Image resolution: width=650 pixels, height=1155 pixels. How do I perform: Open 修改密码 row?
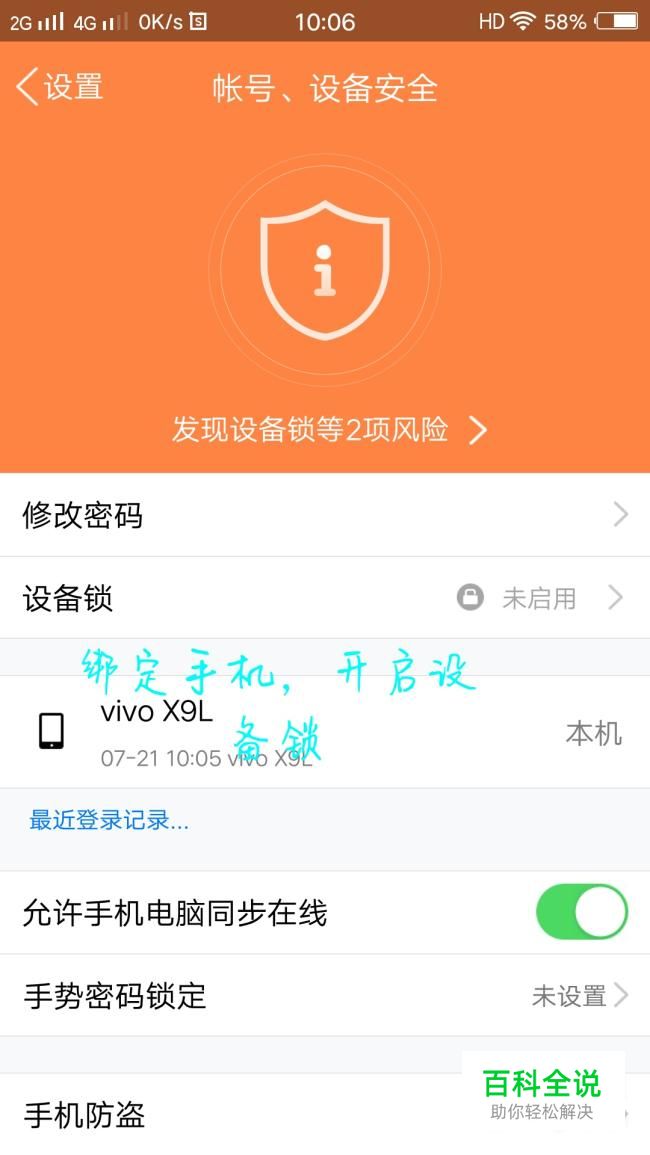click(x=325, y=515)
